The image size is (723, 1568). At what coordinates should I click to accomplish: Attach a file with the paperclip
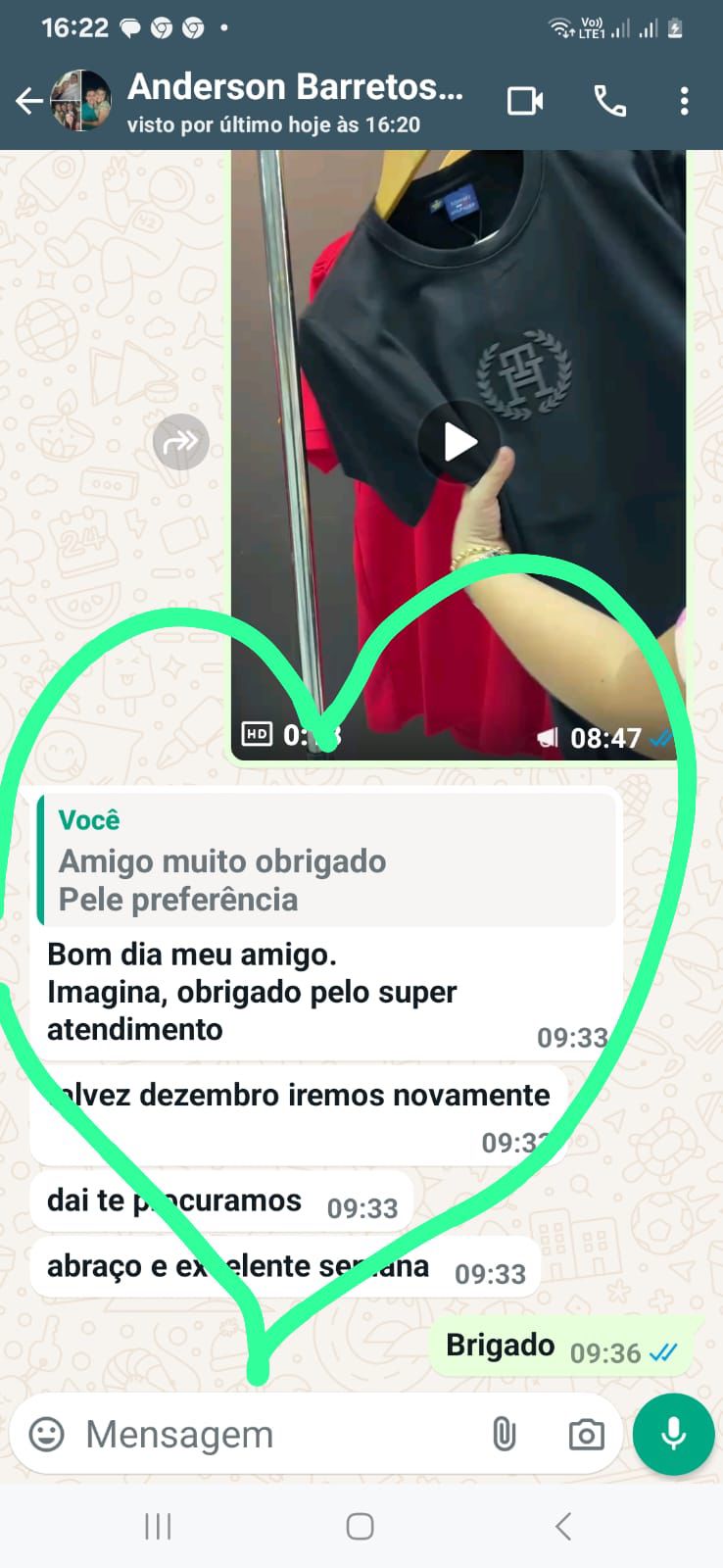click(504, 1434)
